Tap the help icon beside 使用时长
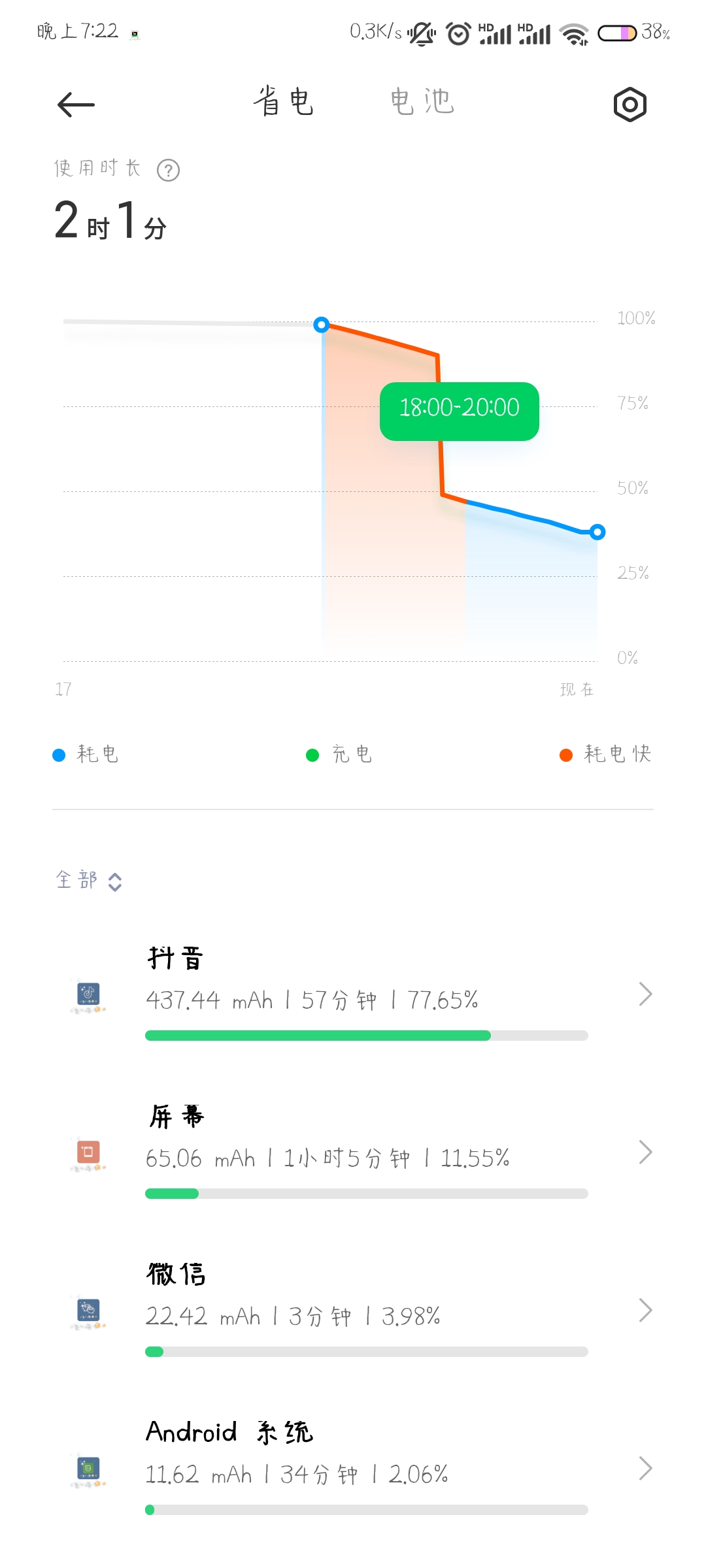 pos(169,171)
